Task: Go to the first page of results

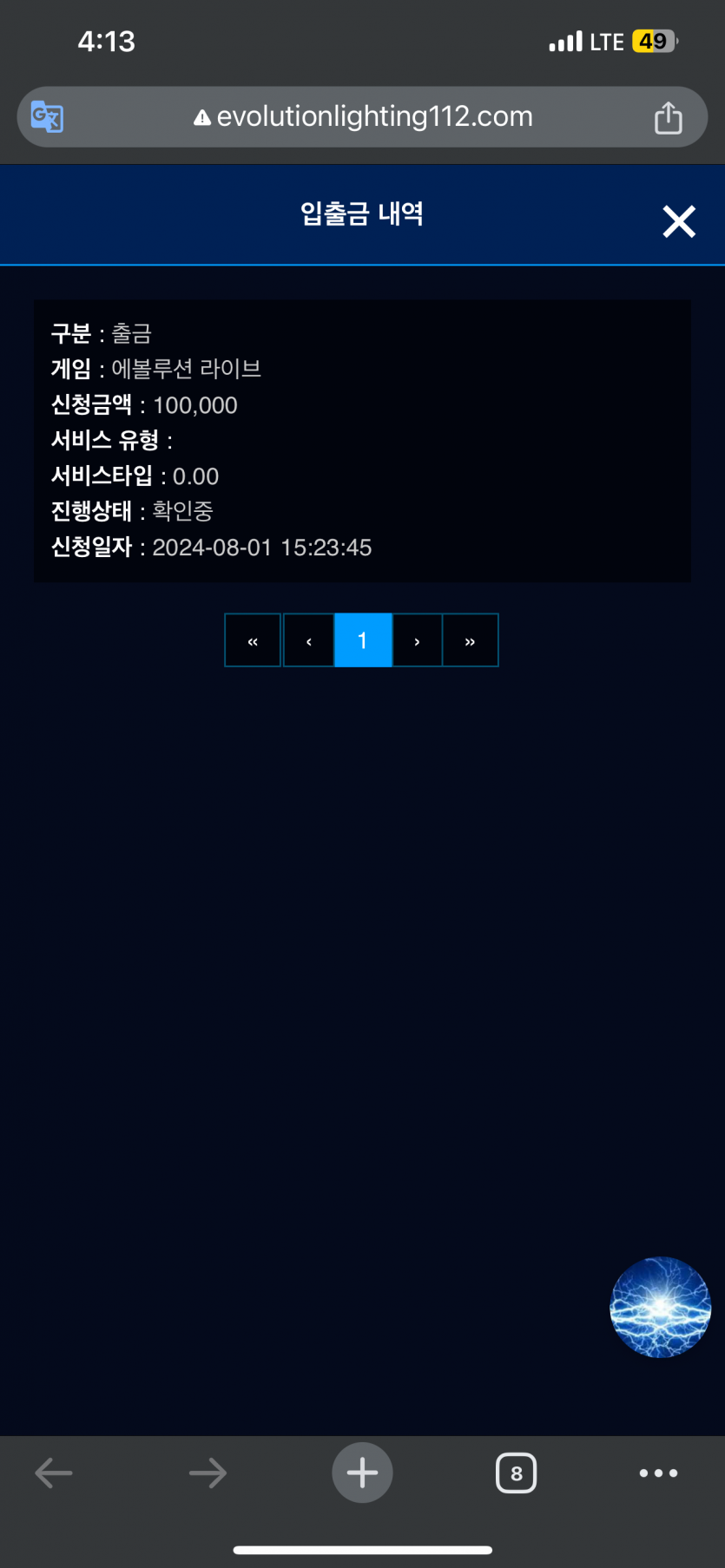Action: click(x=253, y=640)
